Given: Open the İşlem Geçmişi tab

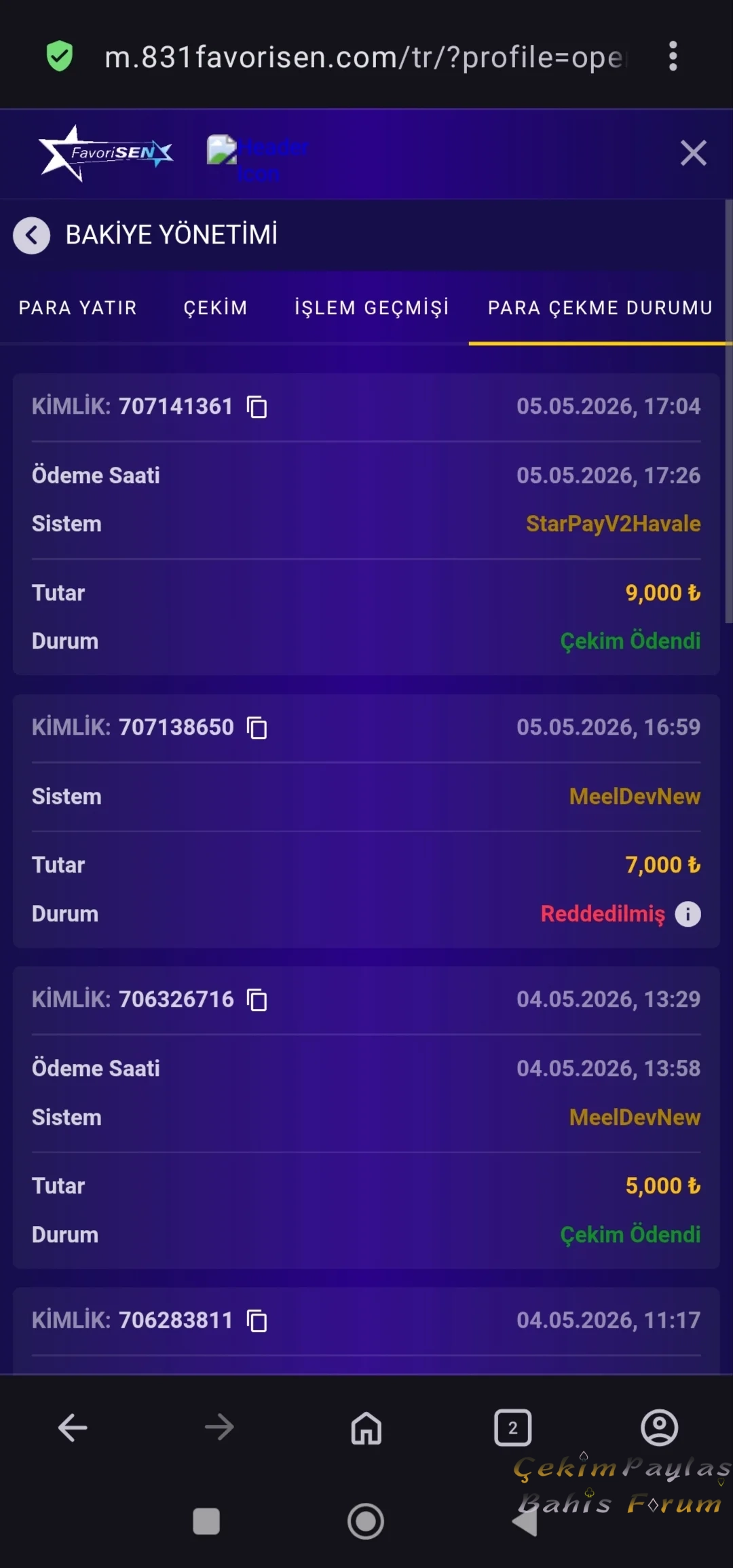Looking at the screenshot, I should click(x=371, y=308).
